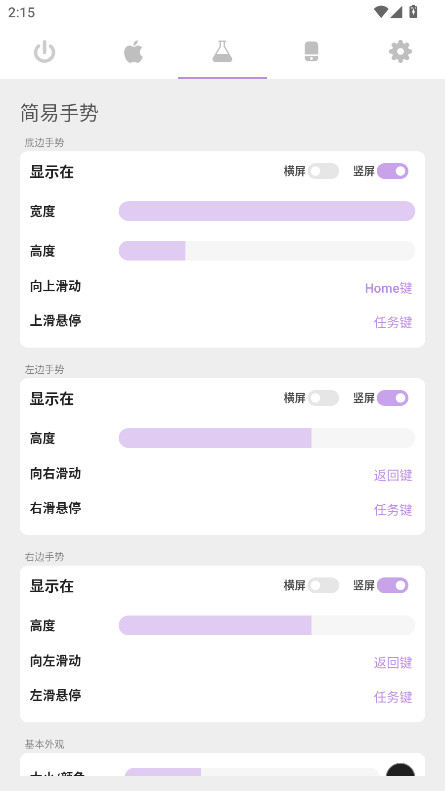Turn on 横屏 in the 右边手势 section
The image size is (445, 791).
point(323,586)
